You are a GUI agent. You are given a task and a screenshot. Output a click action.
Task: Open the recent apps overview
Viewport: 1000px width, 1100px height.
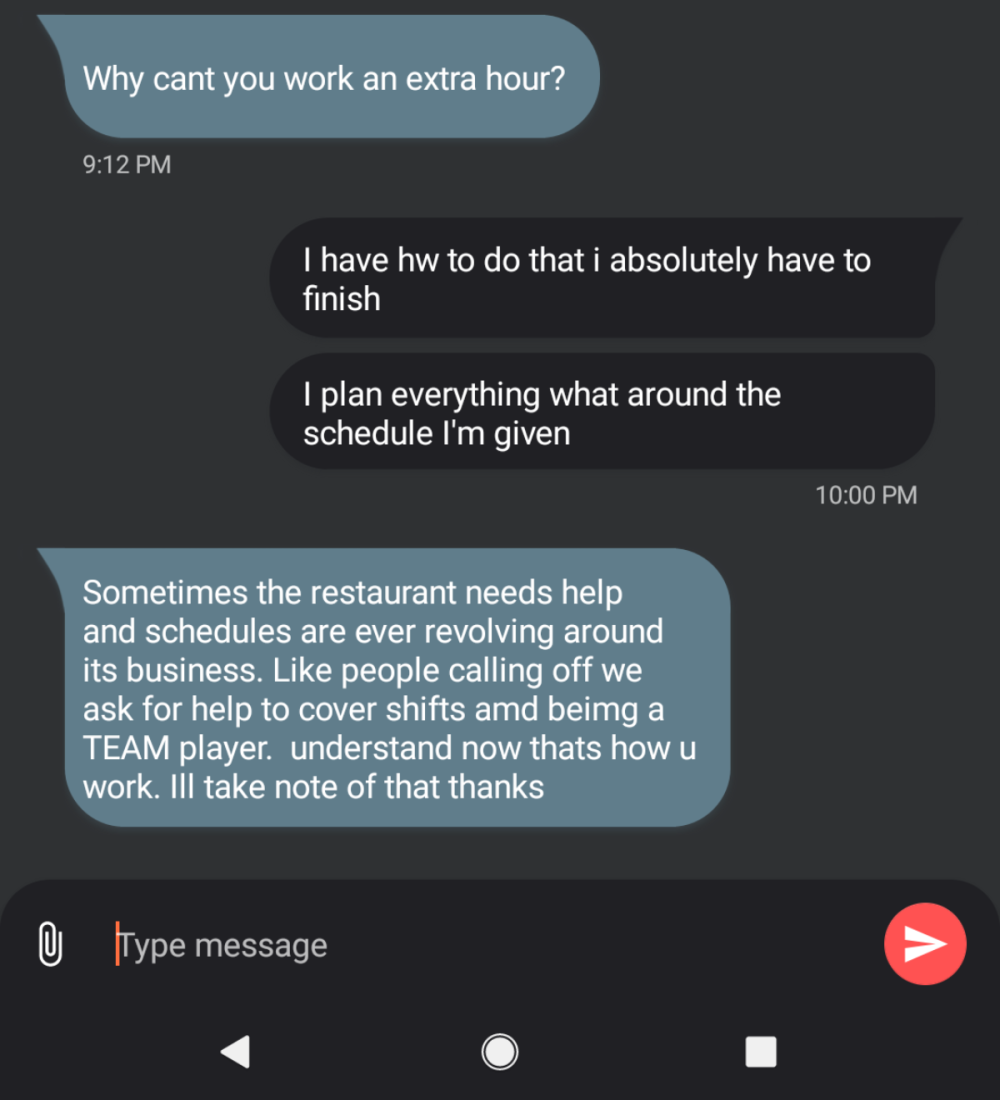[761, 1051]
